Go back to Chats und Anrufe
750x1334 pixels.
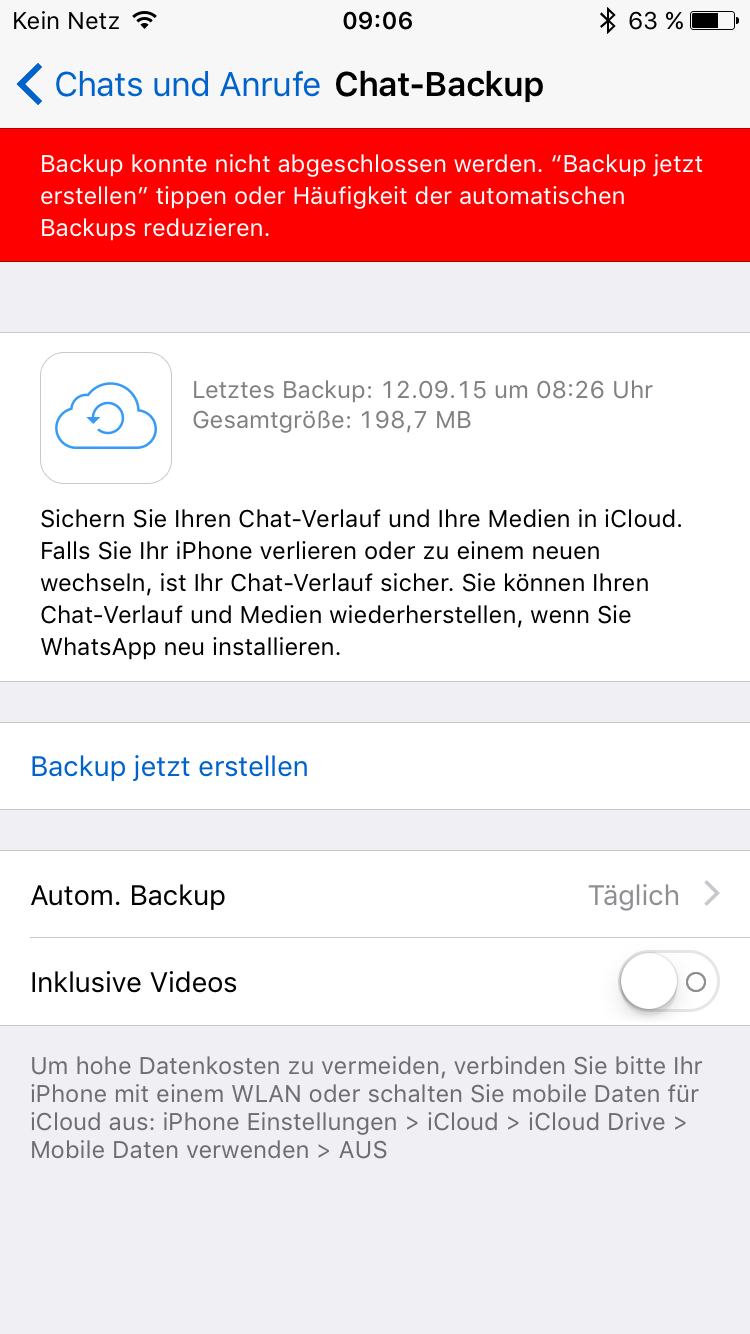(168, 85)
